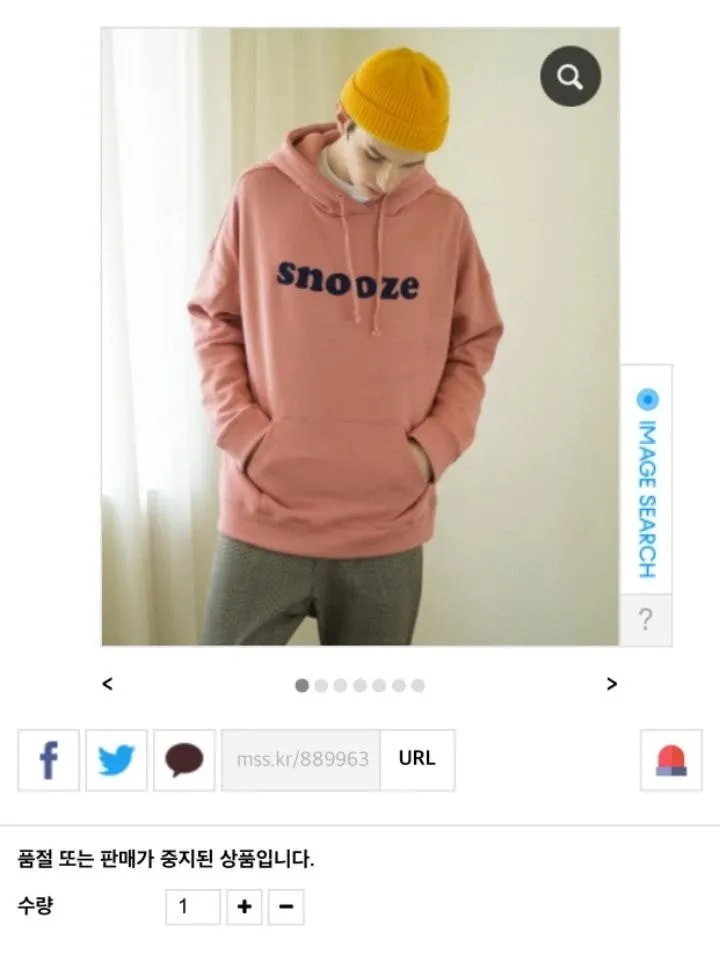Share the product on Facebook
Screen dimensions: 720x955
(x=48, y=760)
